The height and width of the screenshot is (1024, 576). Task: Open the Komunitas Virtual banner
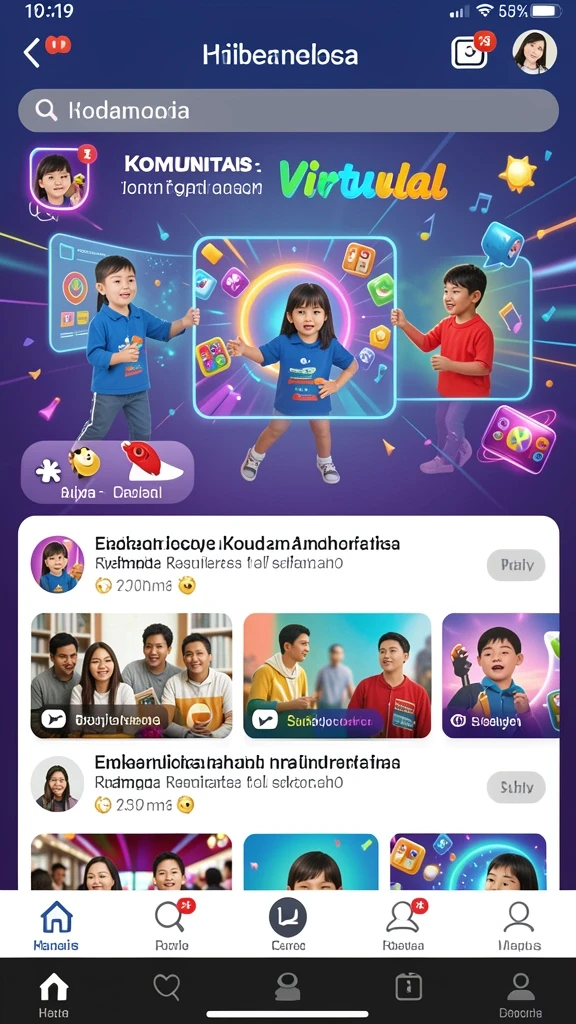[288, 320]
